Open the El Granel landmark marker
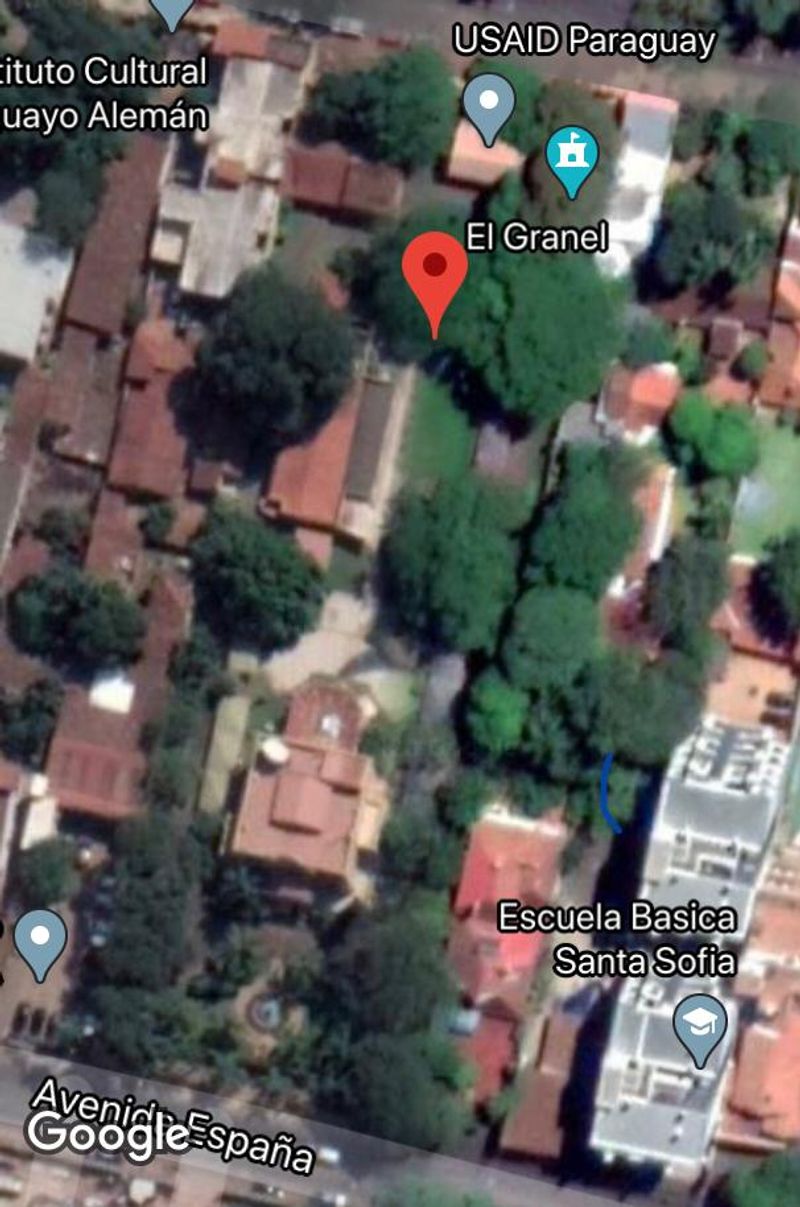This screenshot has height=1207, width=800. pos(571,157)
